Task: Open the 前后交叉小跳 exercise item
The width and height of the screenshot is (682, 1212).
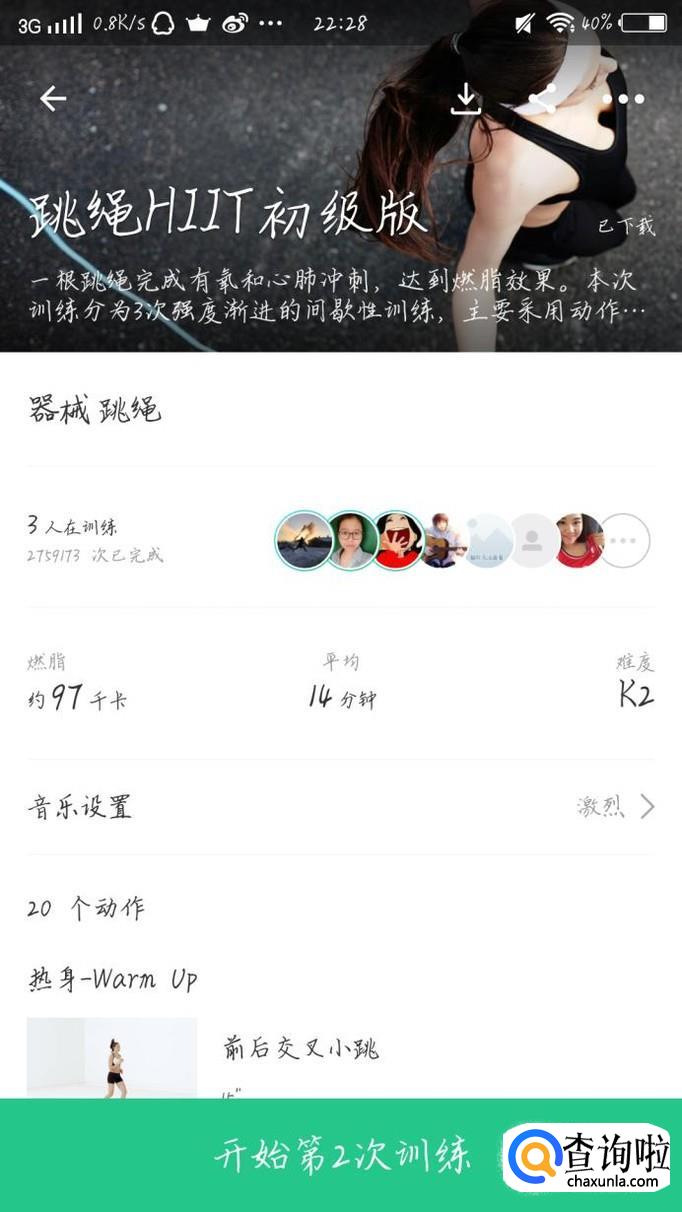Action: pos(300,1050)
